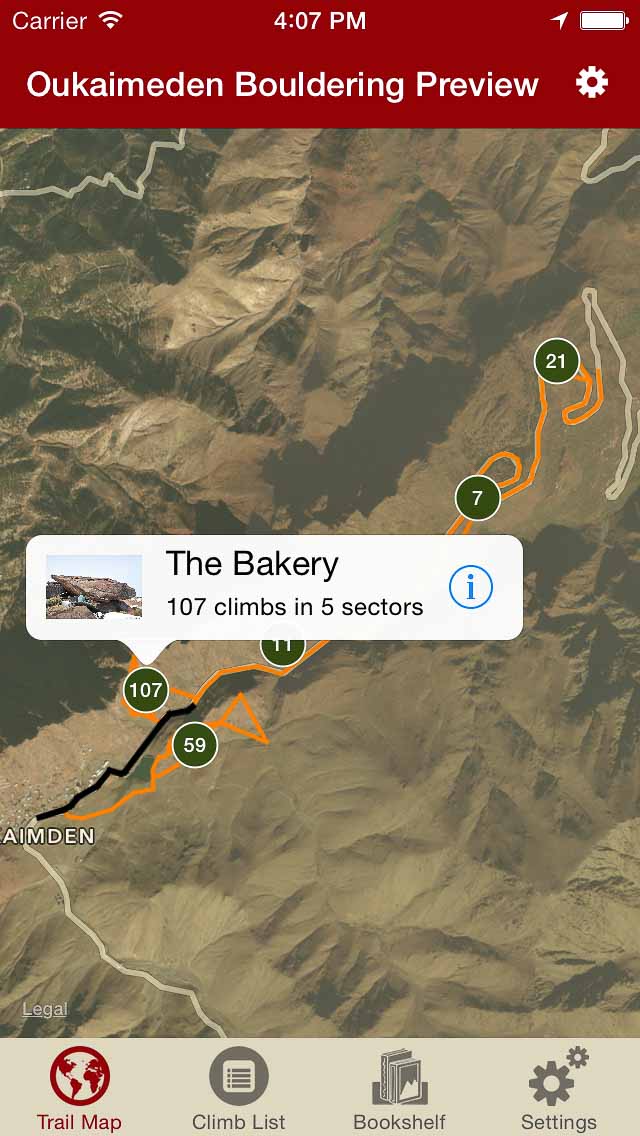This screenshot has height=1136, width=640.
Task: Select the map marker labeled 21
Action: (557, 361)
